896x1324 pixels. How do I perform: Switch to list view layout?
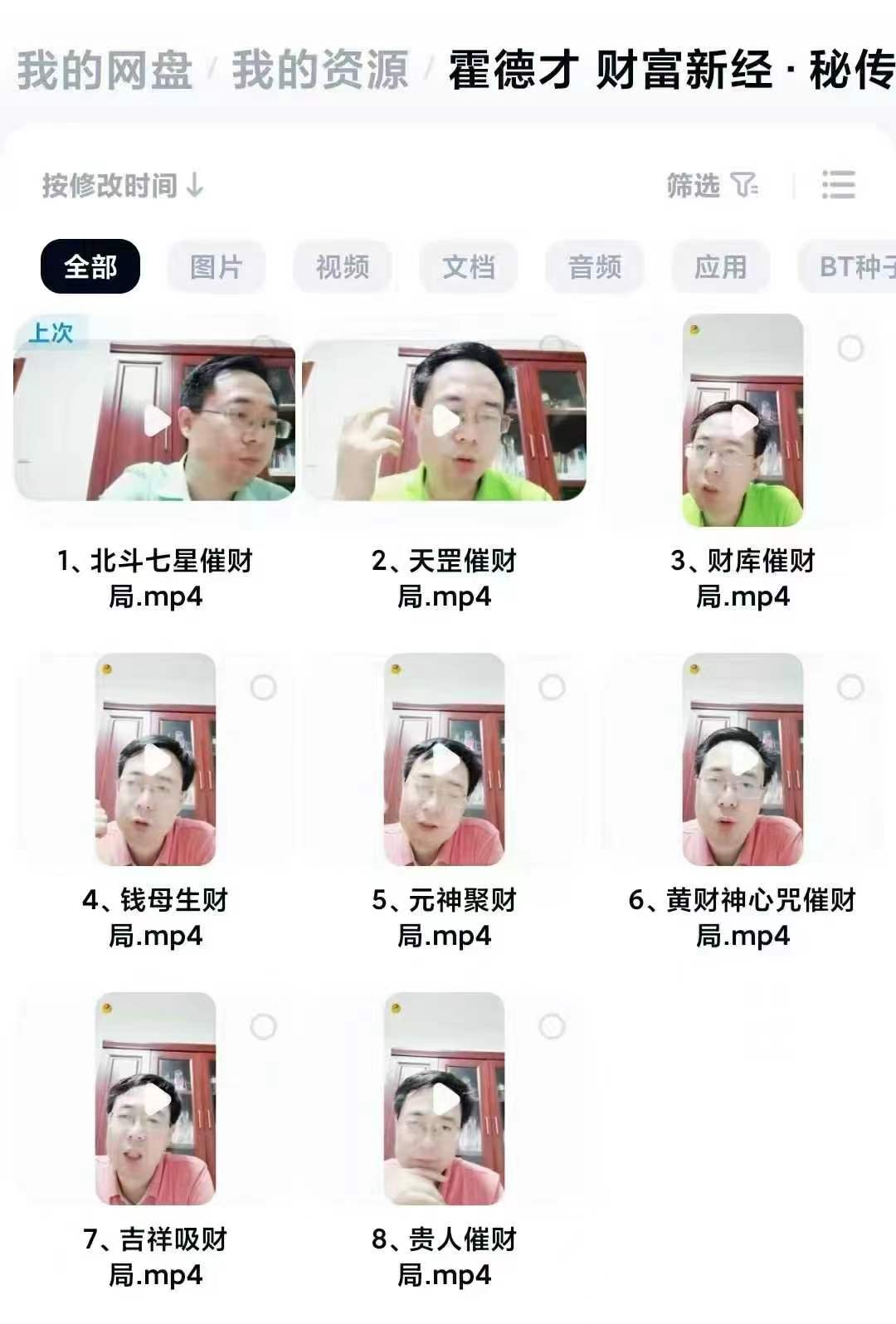[838, 185]
